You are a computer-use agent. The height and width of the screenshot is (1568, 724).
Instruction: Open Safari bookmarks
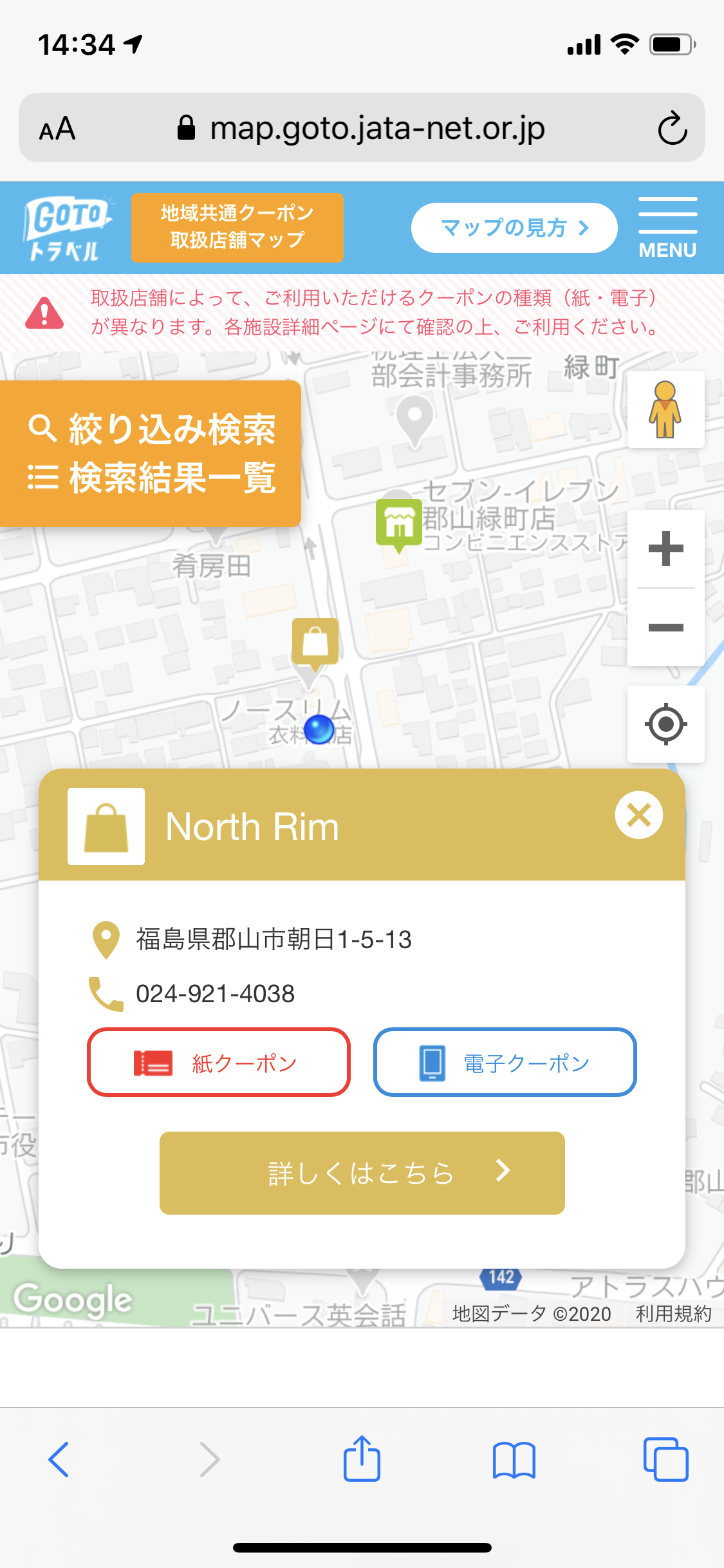tap(514, 1460)
